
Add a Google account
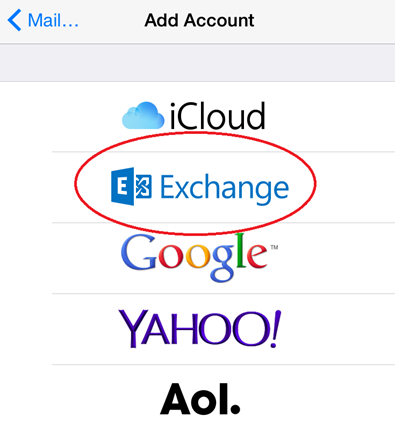pyautogui.click(x=197, y=258)
